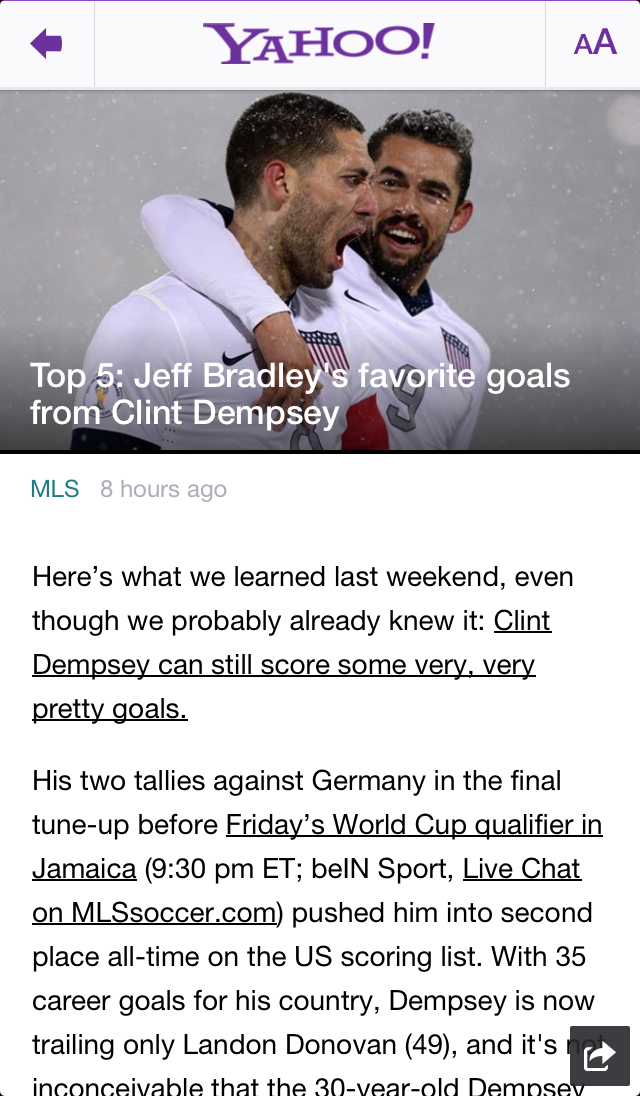Image resolution: width=640 pixels, height=1096 pixels.
Task: Open the MLS source link
Action: tap(55, 489)
